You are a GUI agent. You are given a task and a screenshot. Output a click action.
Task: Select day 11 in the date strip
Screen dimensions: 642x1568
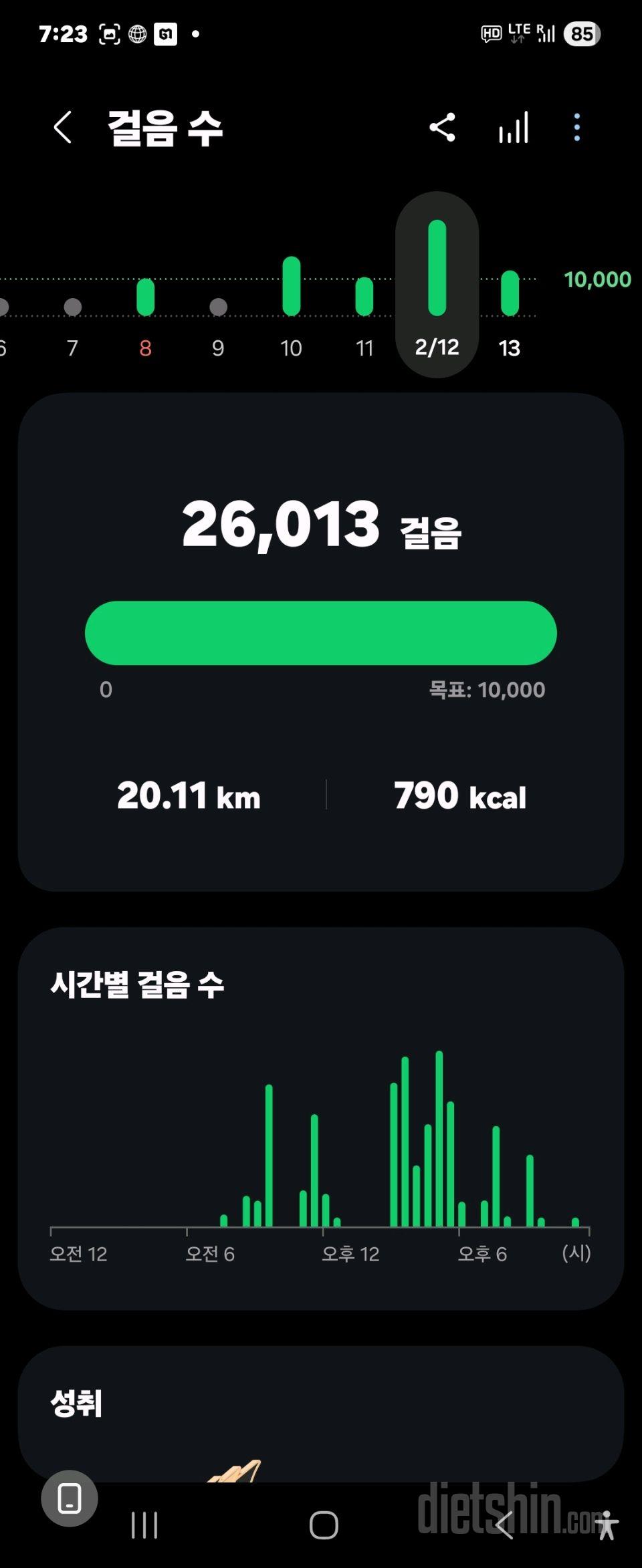pos(364,314)
